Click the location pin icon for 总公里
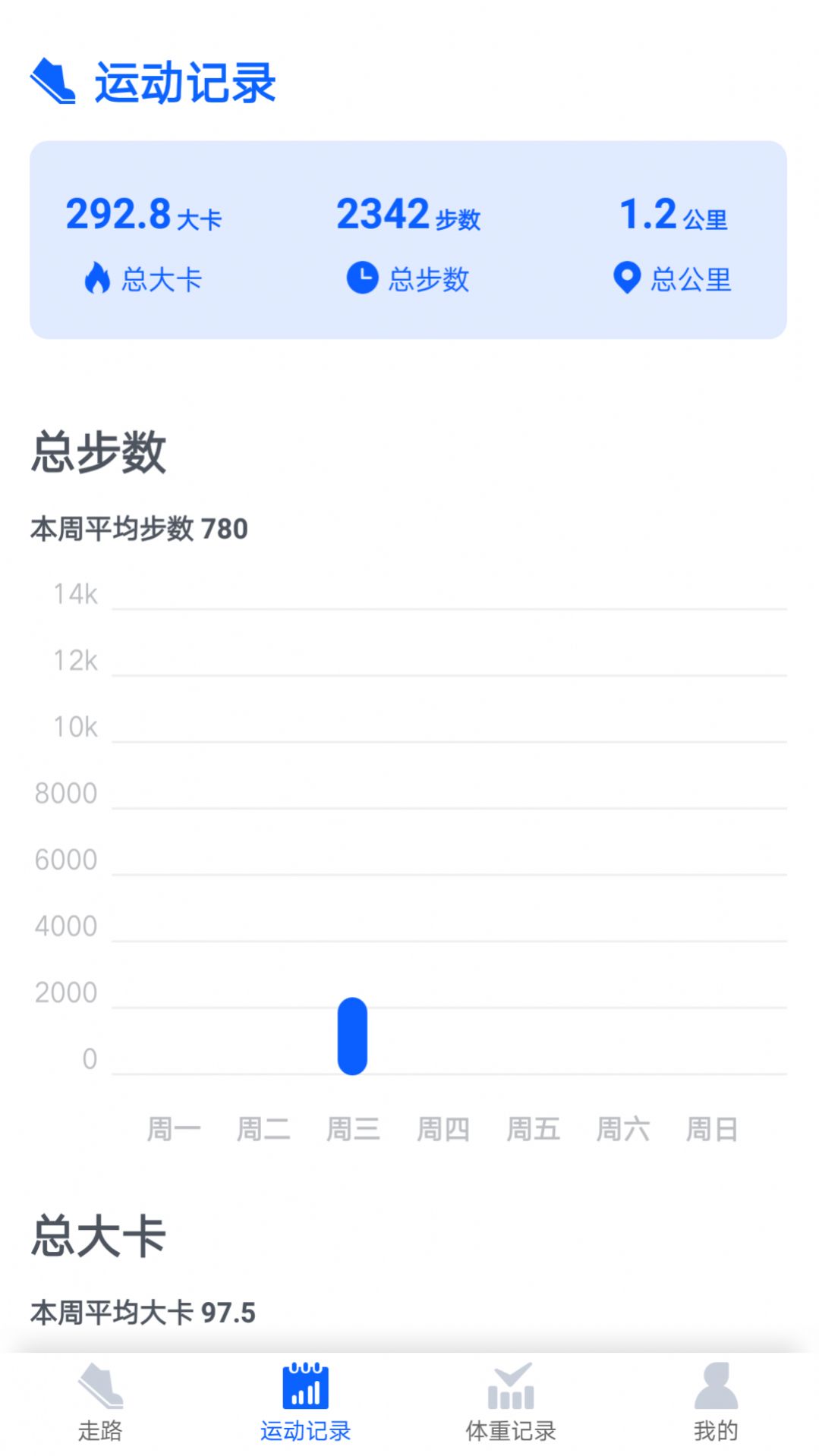The image size is (819, 1456). [x=627, y=278]
